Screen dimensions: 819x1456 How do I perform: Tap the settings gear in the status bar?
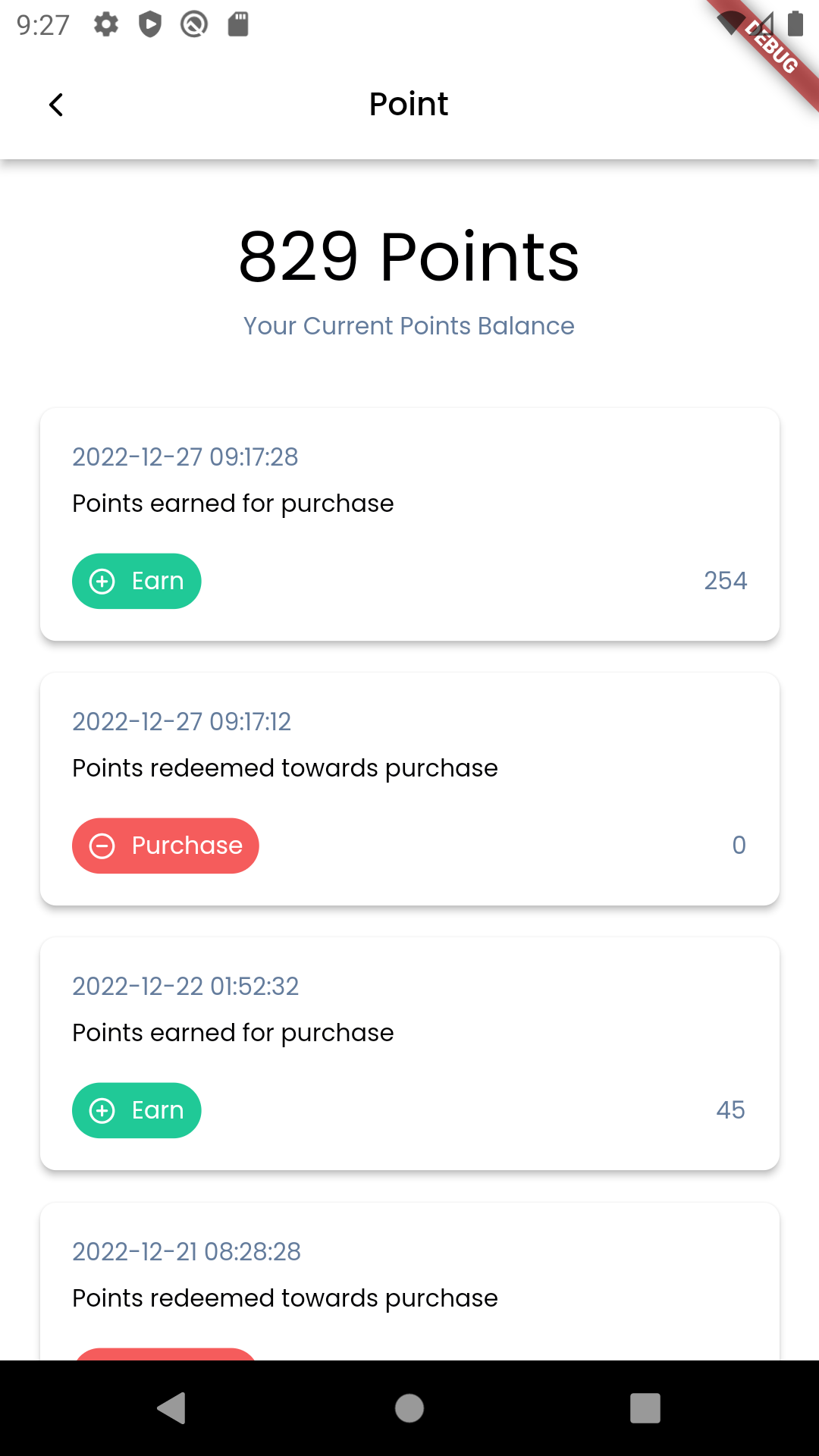pyautogui.click(x=105, y=24)
